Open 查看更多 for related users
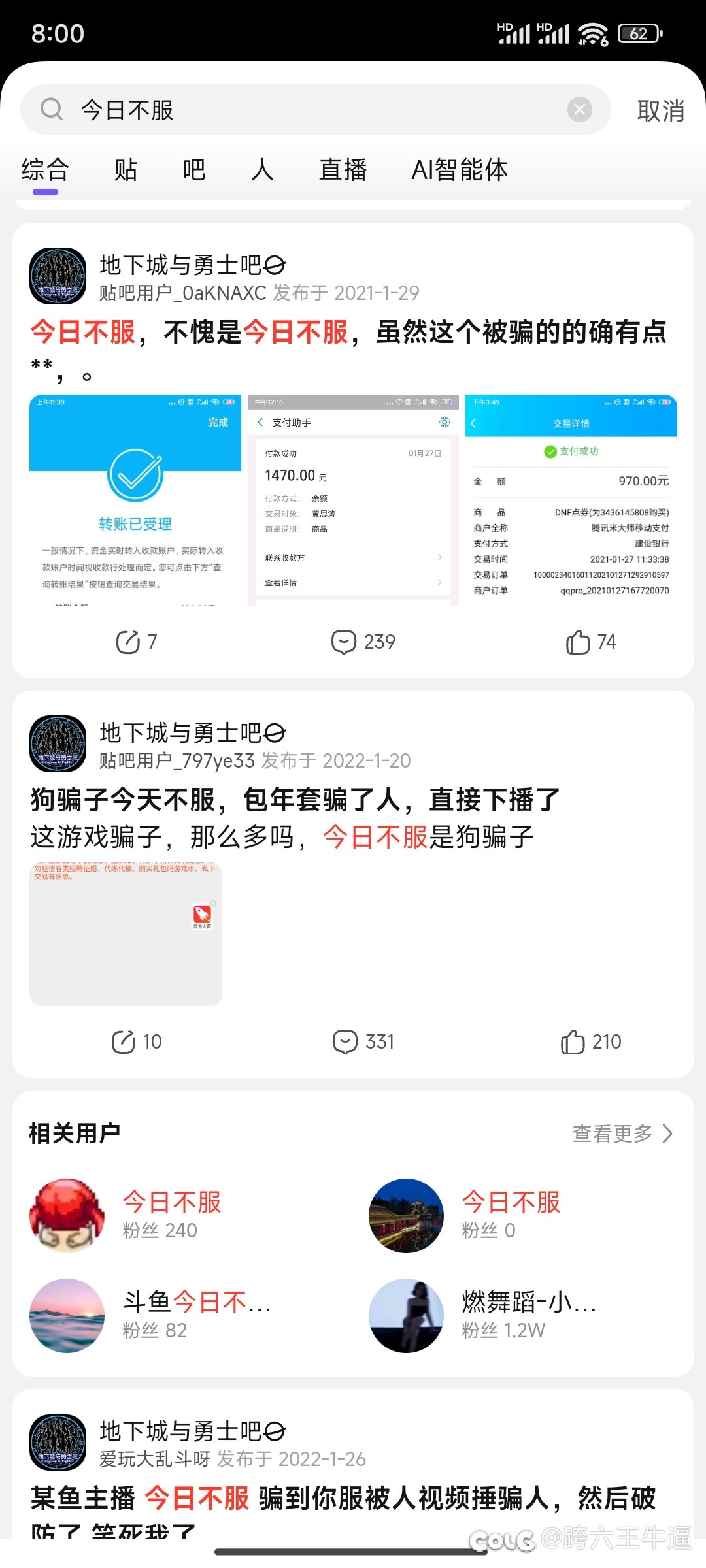 pos(622,1134)
